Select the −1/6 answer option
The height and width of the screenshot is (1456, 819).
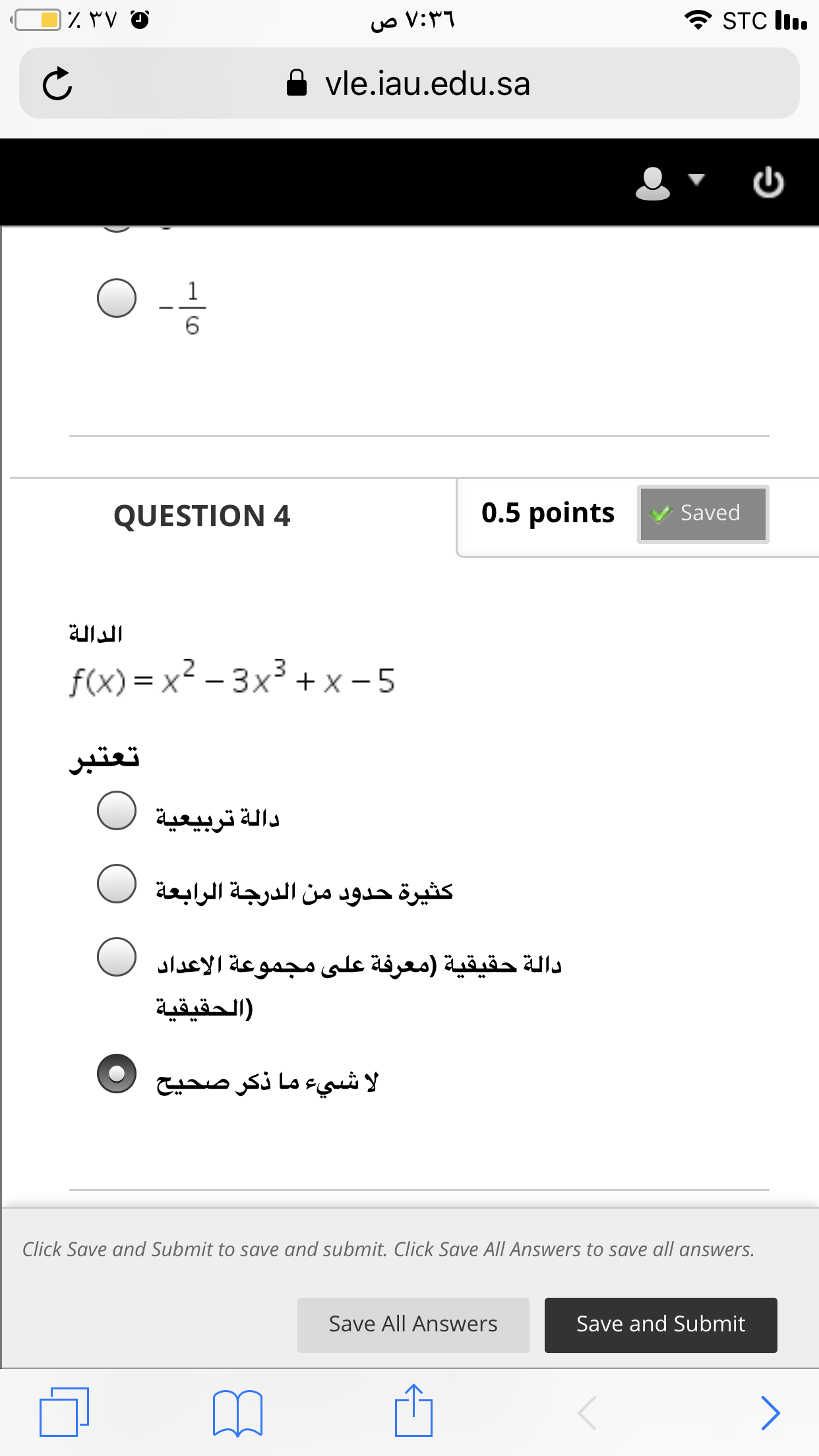pos(117,298)
